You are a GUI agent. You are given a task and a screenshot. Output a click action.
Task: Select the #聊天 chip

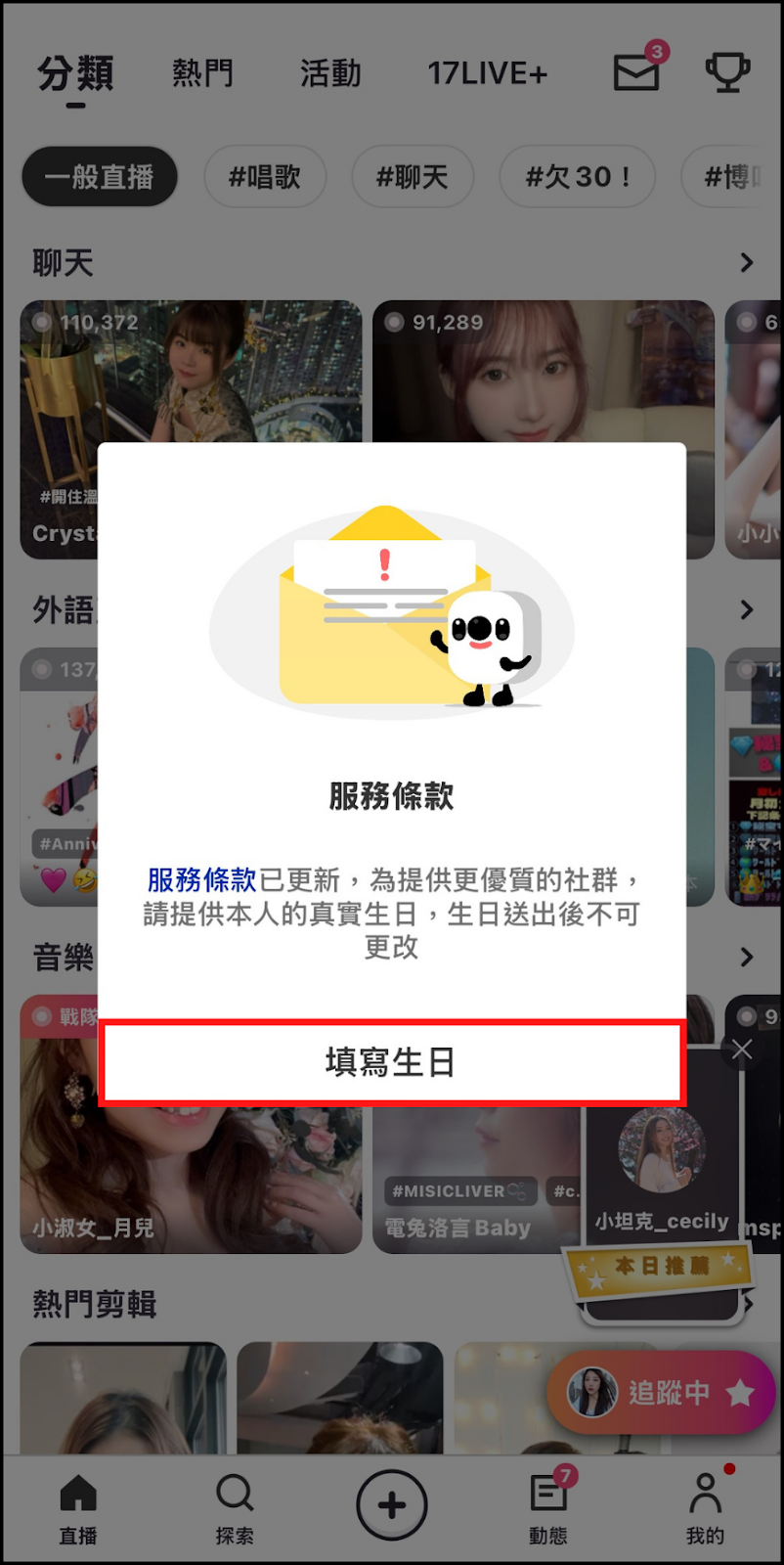(413, 177)
